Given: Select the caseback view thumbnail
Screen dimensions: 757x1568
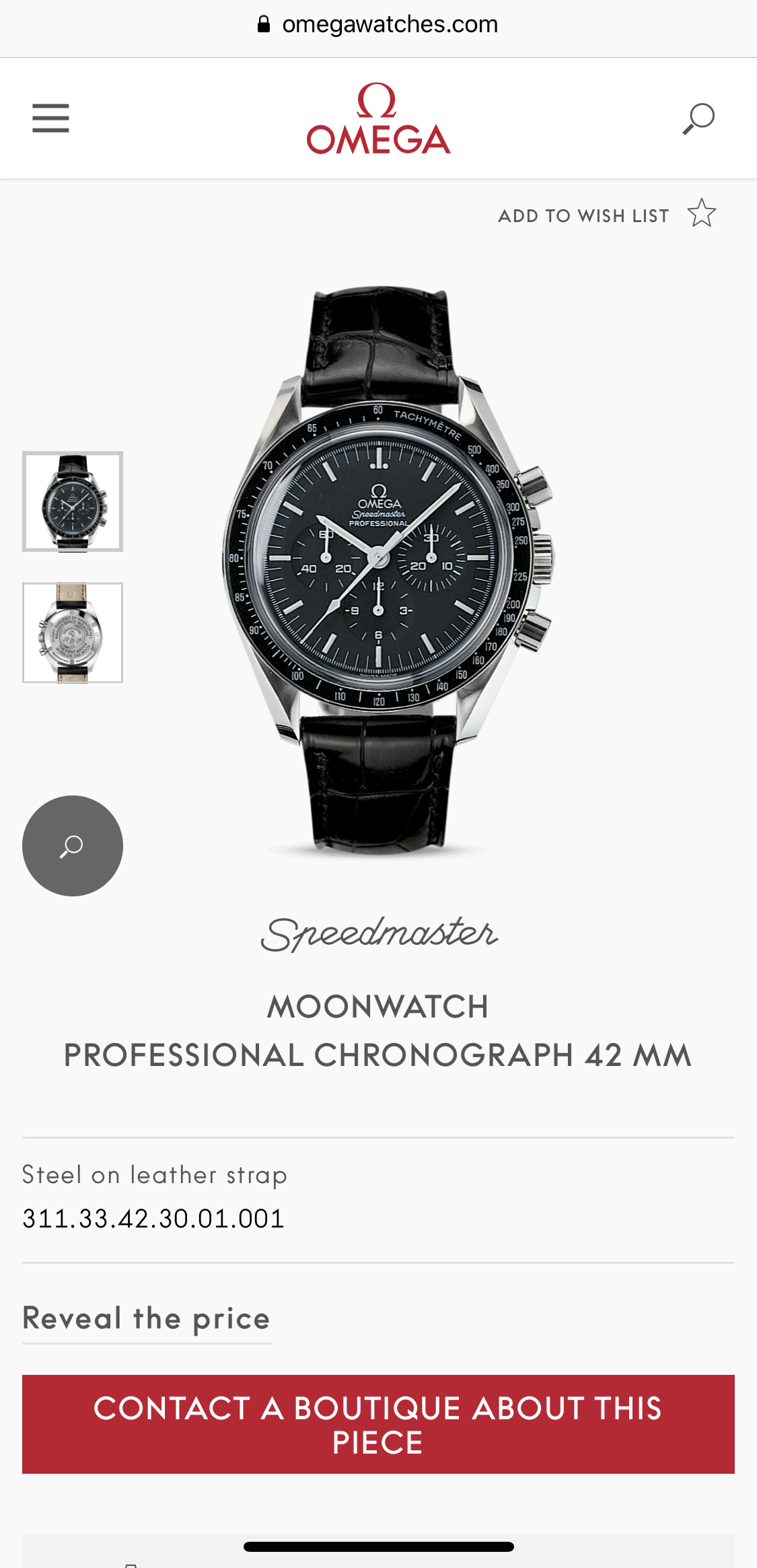Looking at the screenshot, I should point(73,633).
